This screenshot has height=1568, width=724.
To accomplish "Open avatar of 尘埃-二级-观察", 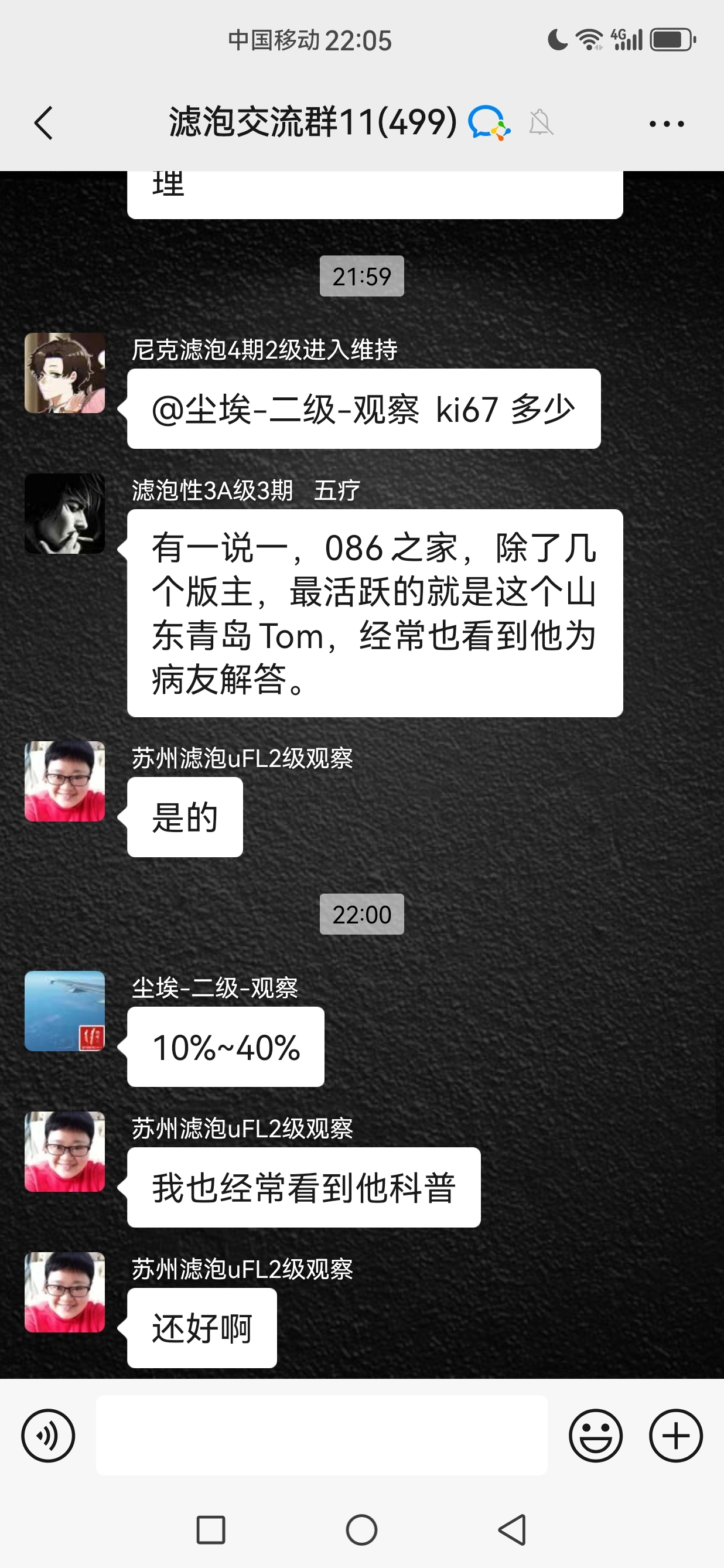I will [x=64, y=1010].
